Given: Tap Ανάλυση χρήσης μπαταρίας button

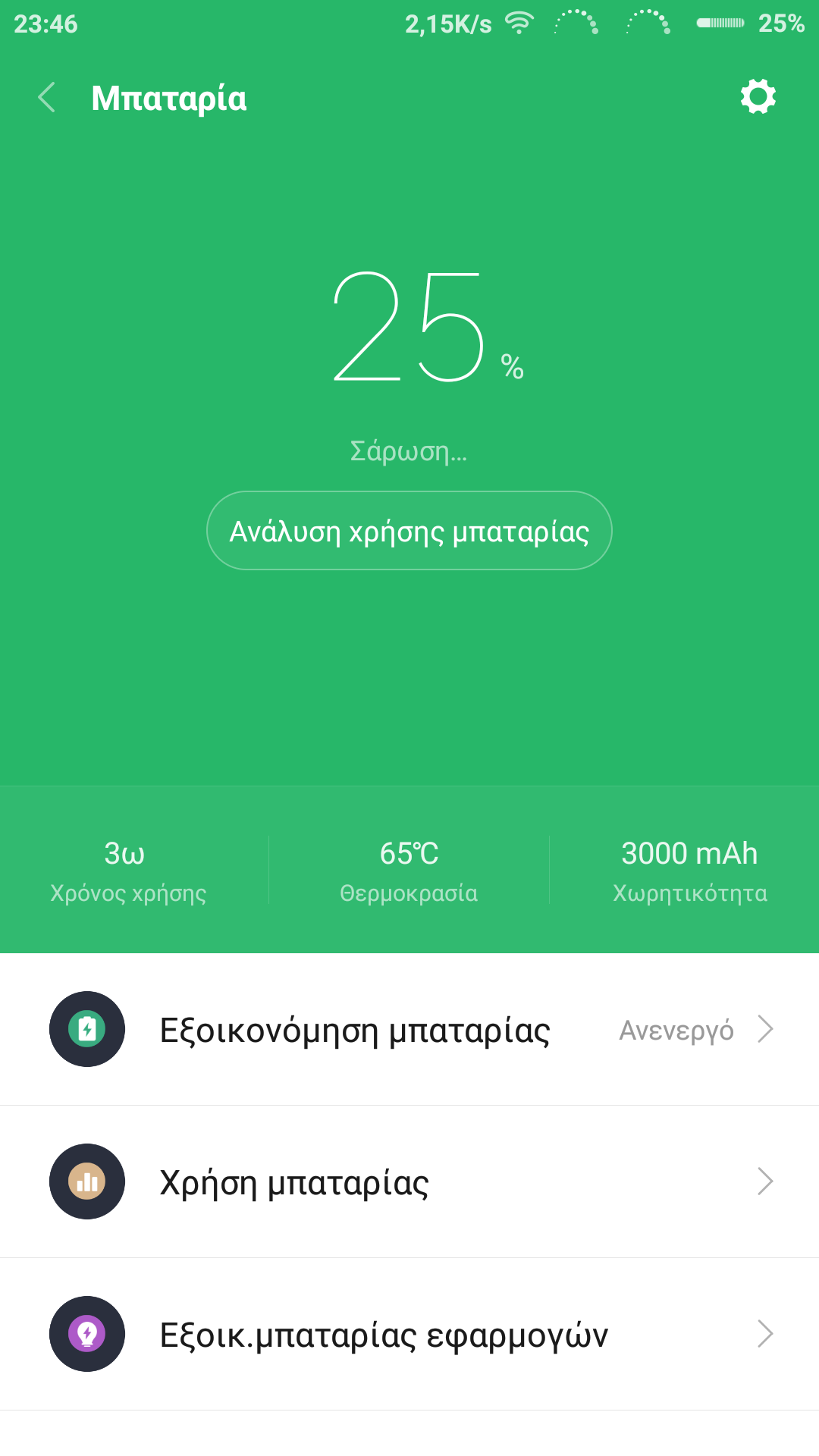Looking at the screenshot, I should click(x=409, y=531).
